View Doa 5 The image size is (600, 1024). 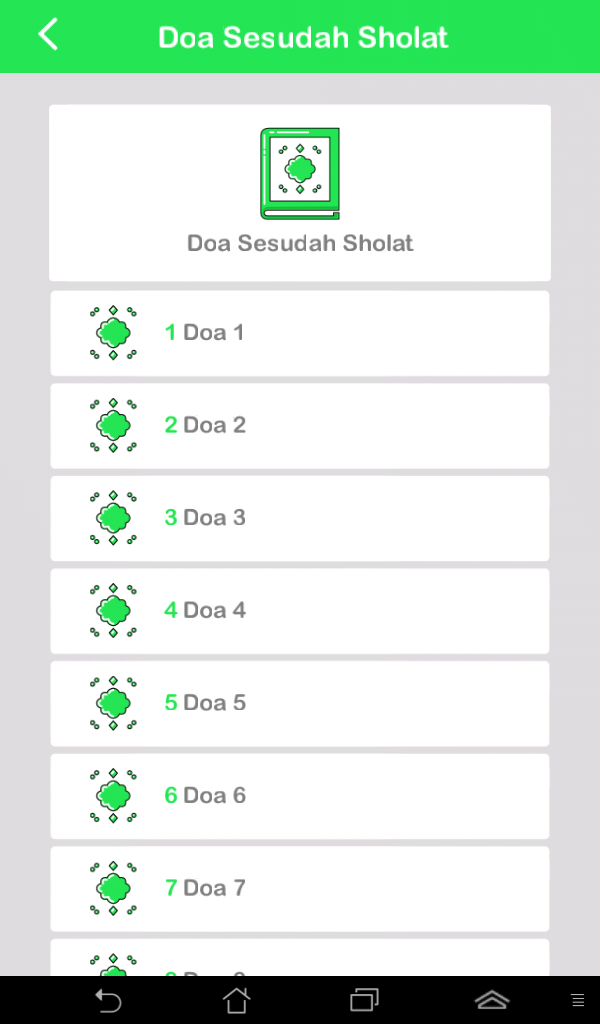tap(300, 703)
